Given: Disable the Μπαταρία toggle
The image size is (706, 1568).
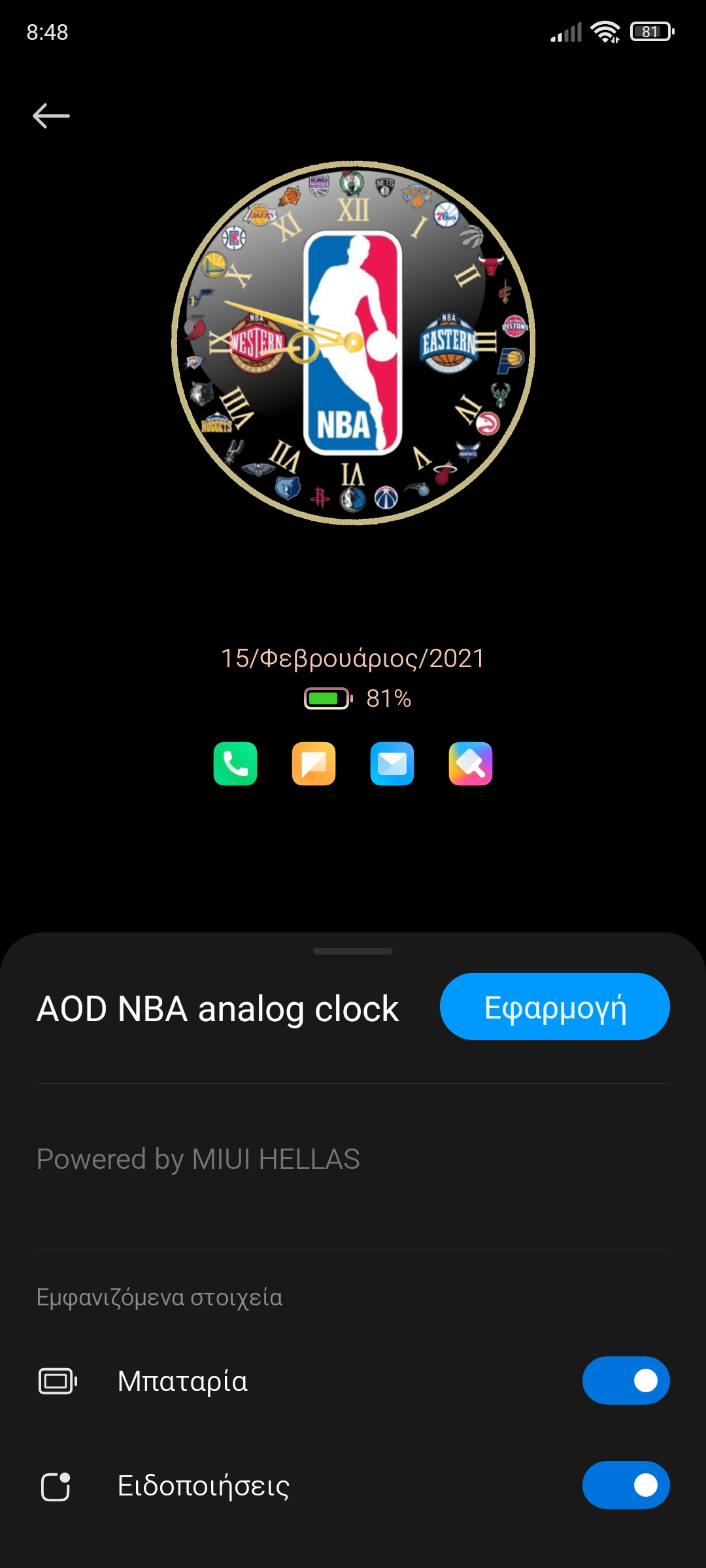Looking at the screenshot, I should click(x=626, y=1380).
